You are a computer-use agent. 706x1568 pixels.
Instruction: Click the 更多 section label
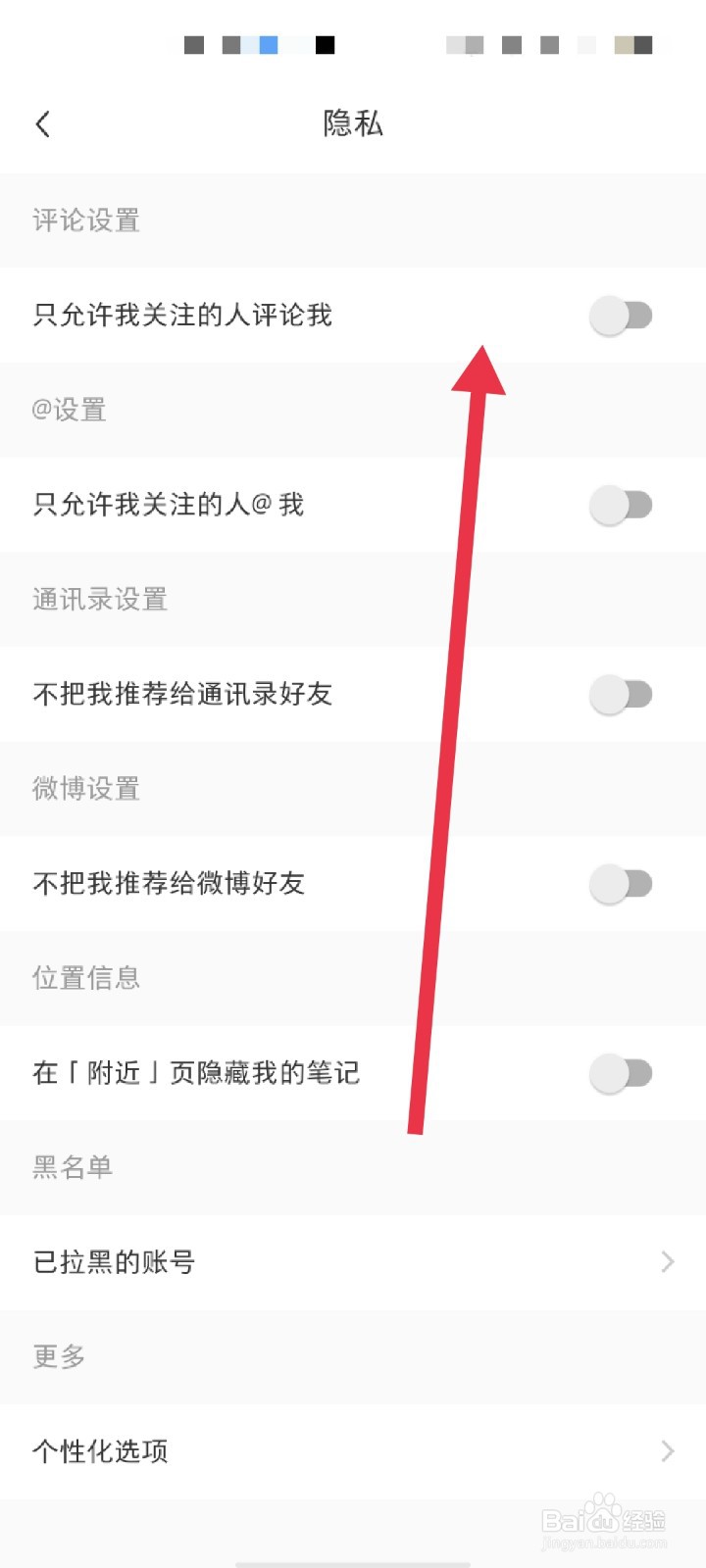pyautogui.click(x=57, y=1356)
